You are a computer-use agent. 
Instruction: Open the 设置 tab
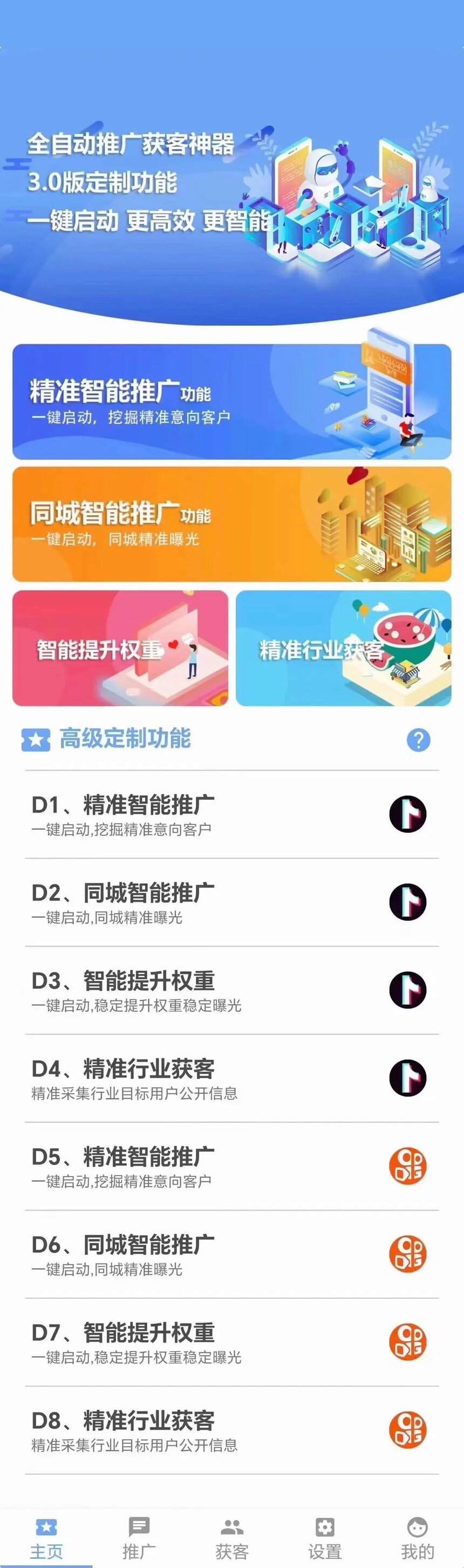click(x=325, y=1538)
